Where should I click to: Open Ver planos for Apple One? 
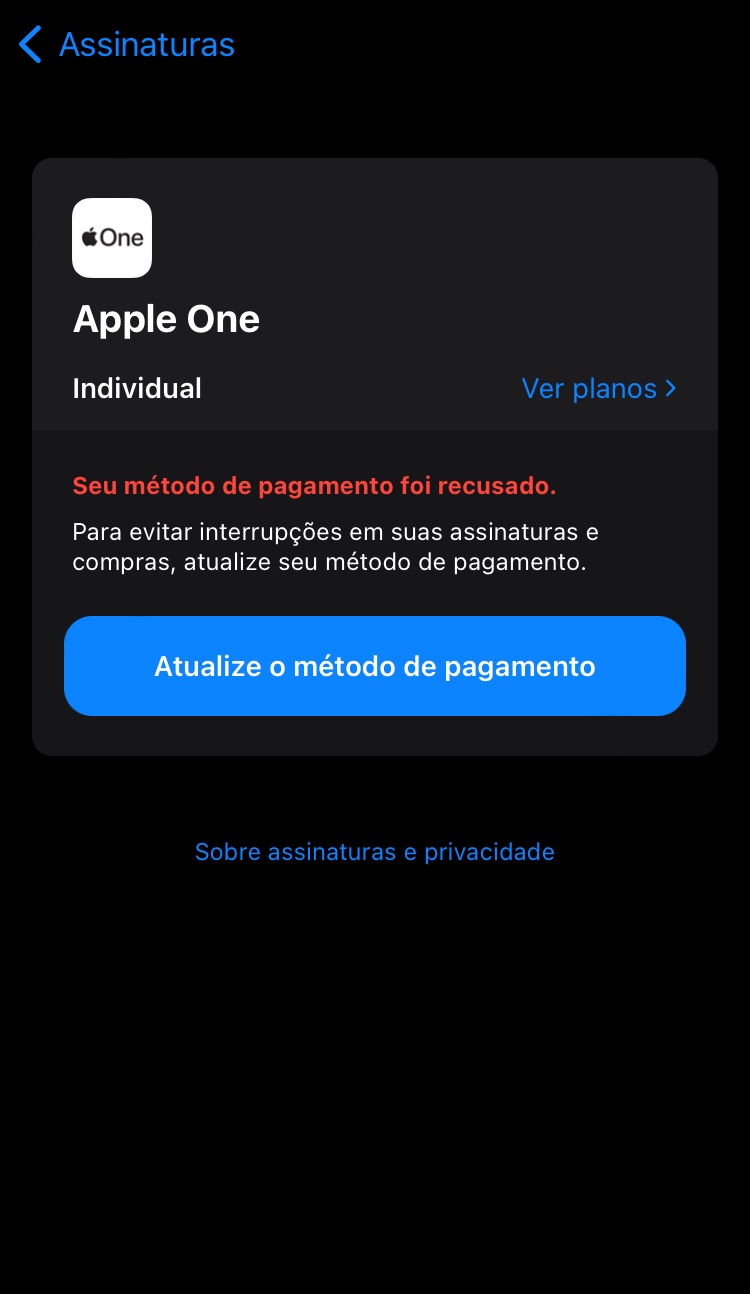[x=598, y=388]
